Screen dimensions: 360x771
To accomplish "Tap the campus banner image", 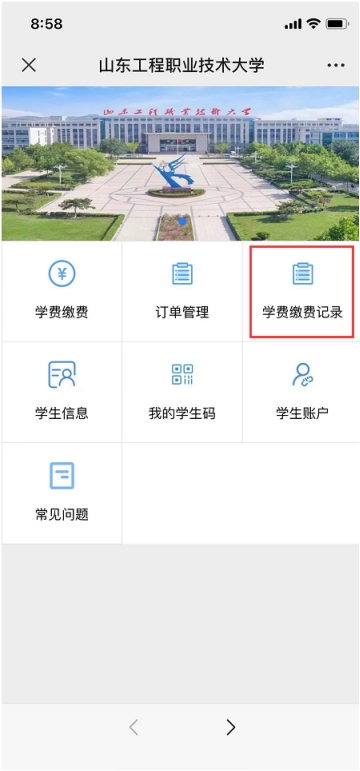I will [x=180, y=163].
